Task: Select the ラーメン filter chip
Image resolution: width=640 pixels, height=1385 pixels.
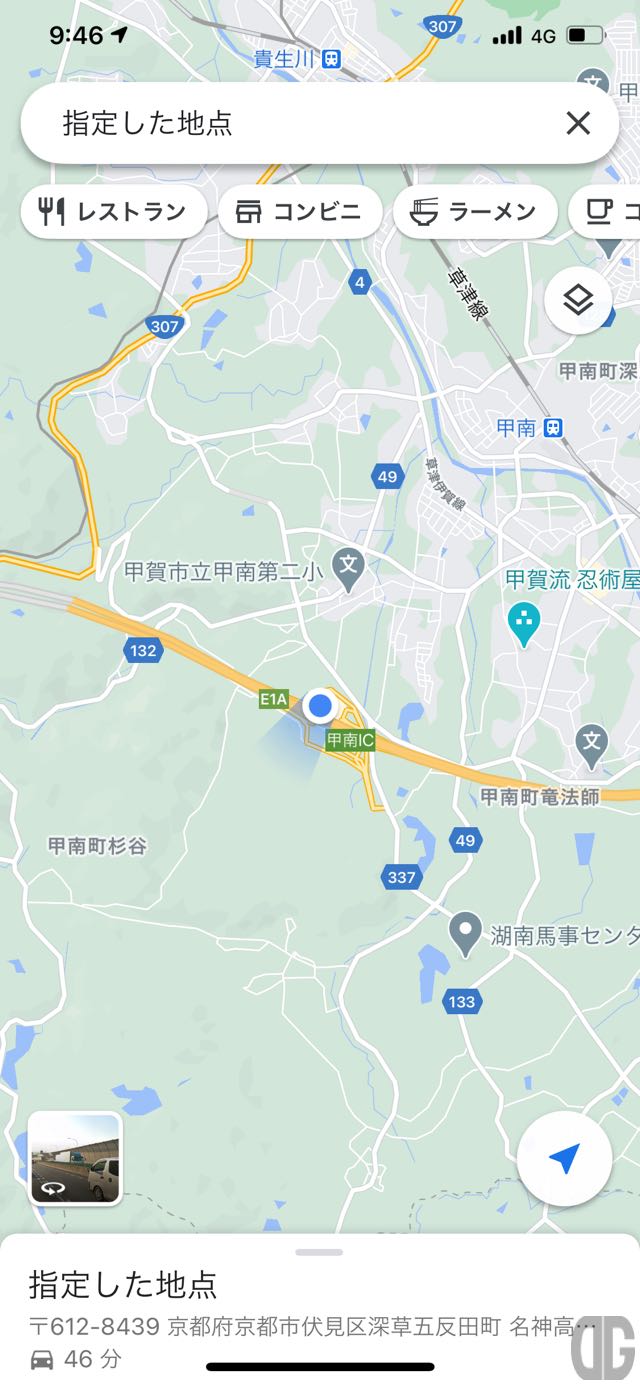Action: tap(475, 211)
